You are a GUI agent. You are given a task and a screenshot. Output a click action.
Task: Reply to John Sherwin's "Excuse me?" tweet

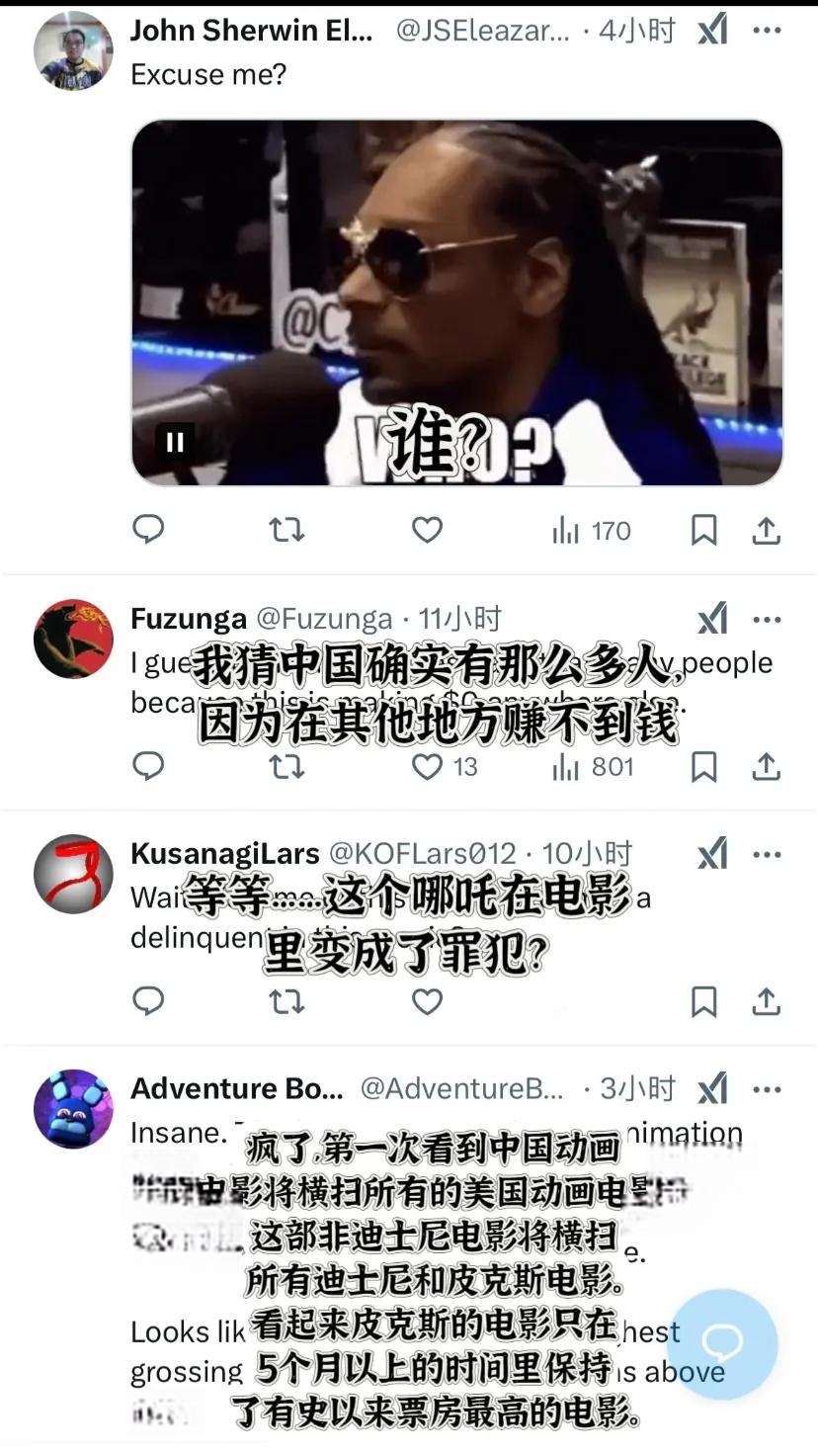[x=148, y=530]
